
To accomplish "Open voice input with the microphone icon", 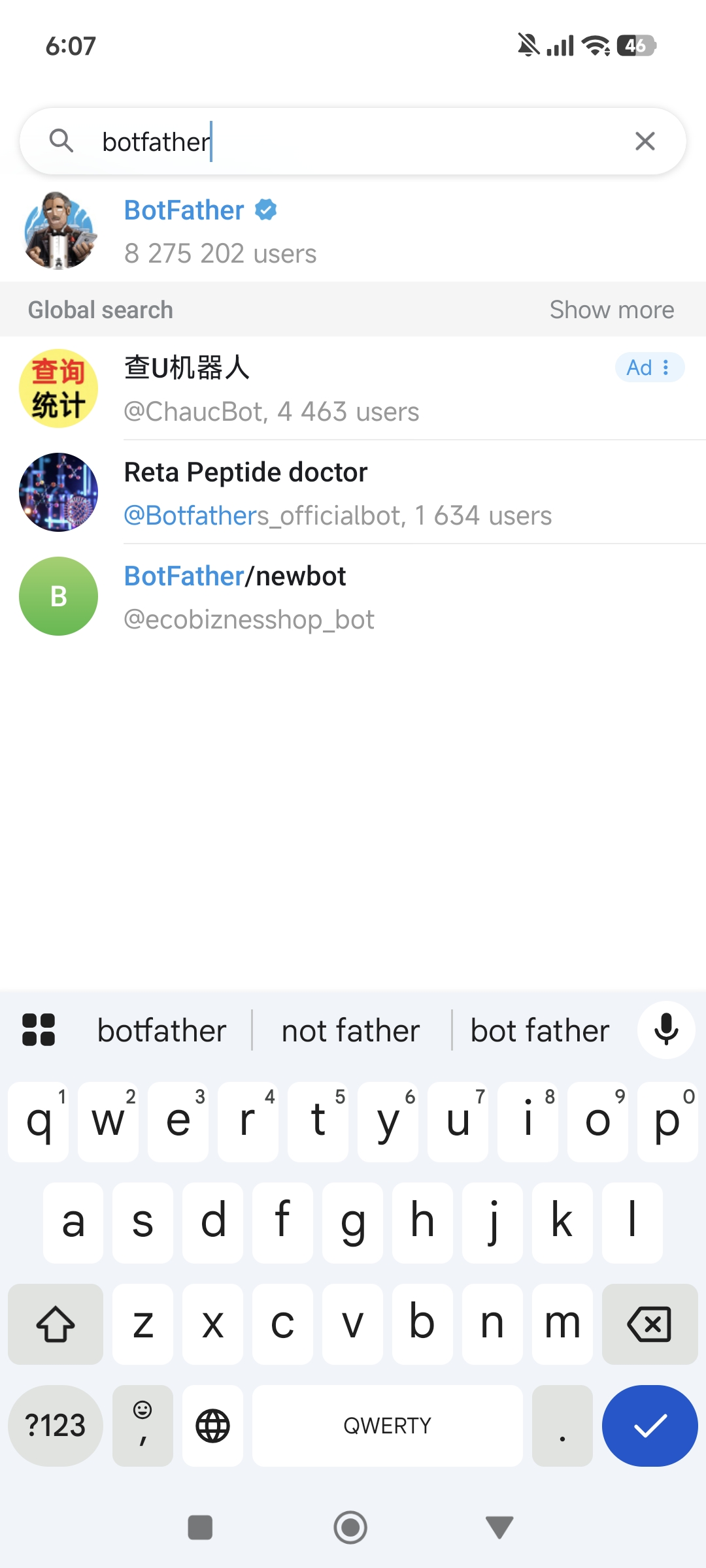I will pos(665,1030).
